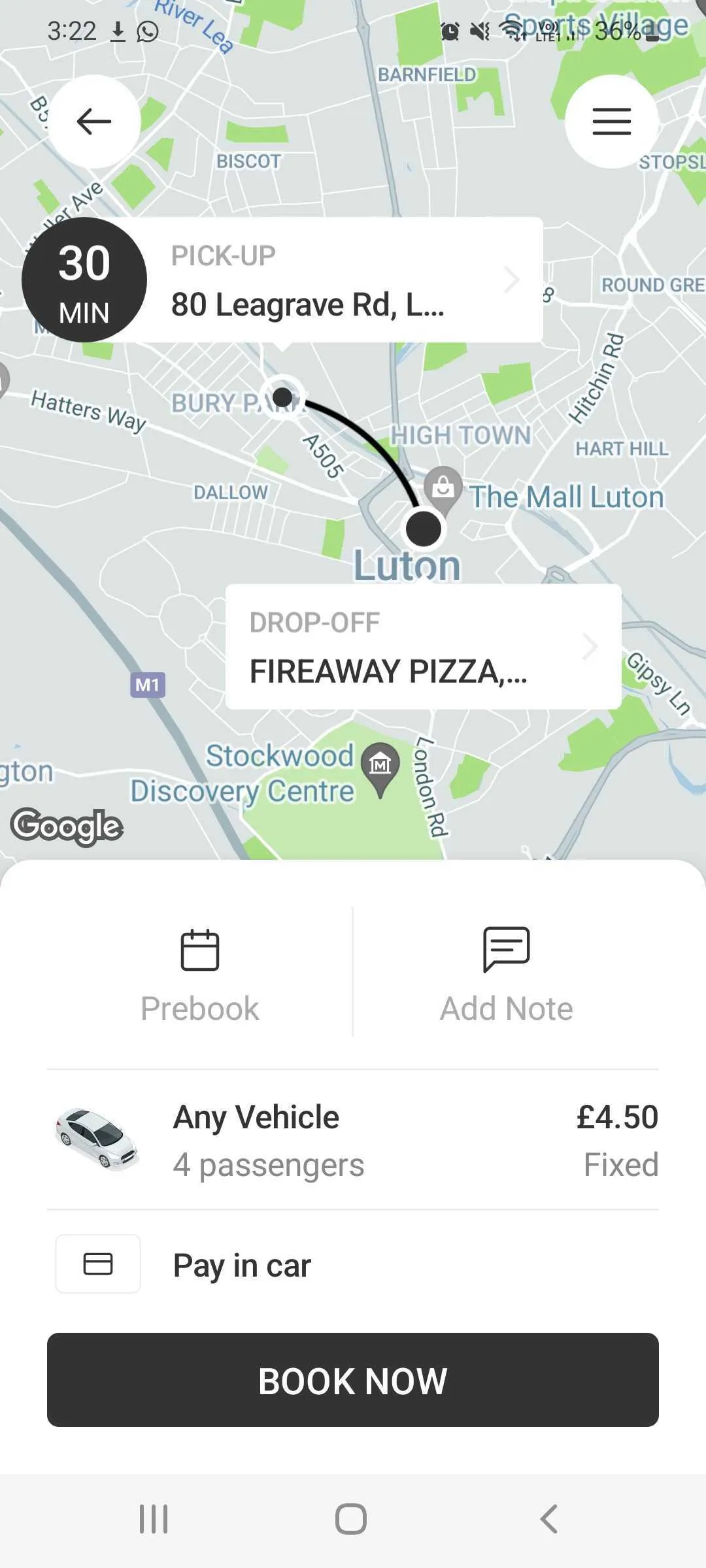Viewport: 706px width, 1568px height.
Task: Open the hamburger menu
Action: (611, 122)
